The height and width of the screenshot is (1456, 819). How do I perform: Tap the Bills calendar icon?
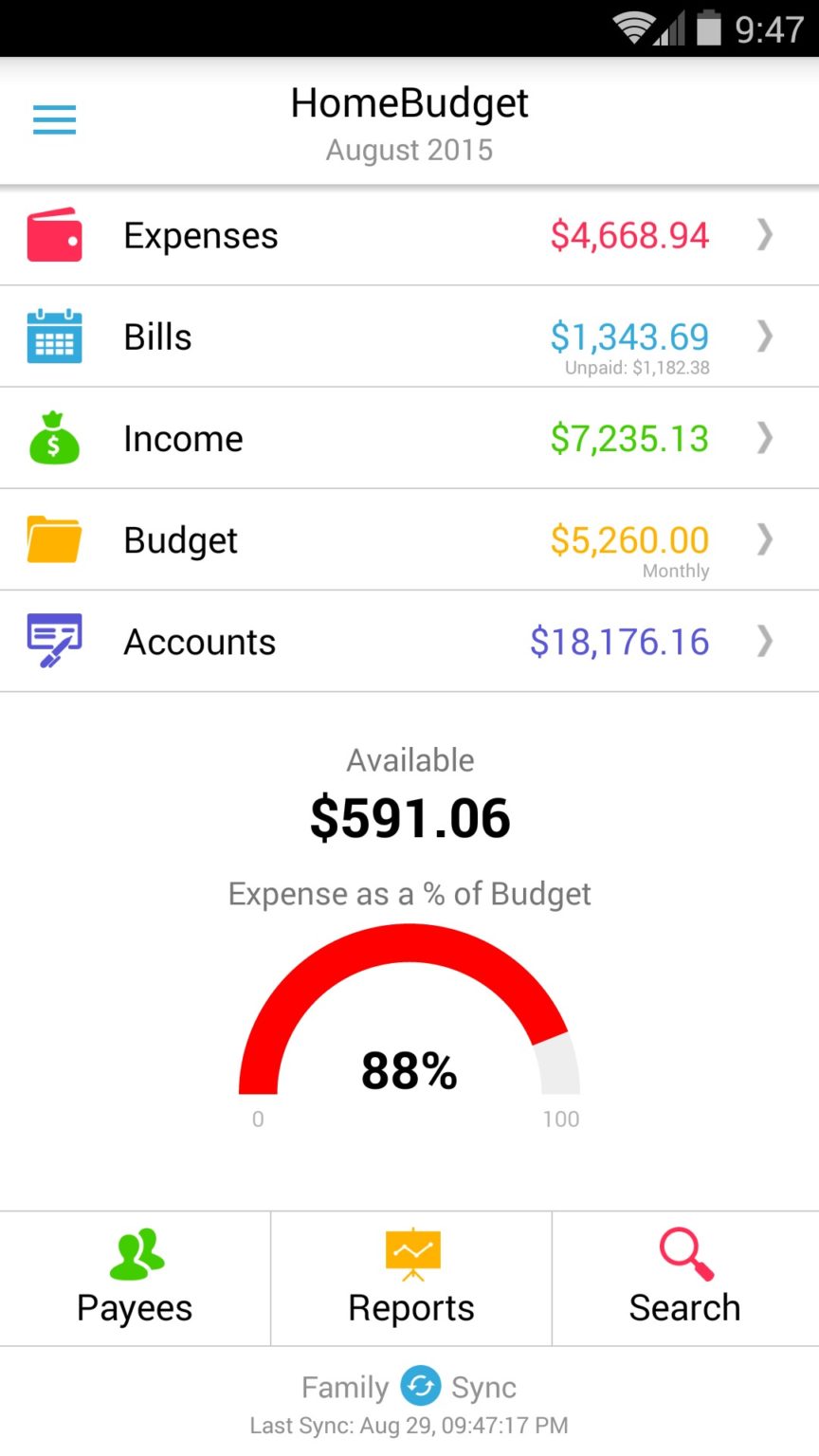(x=54, y=337)
